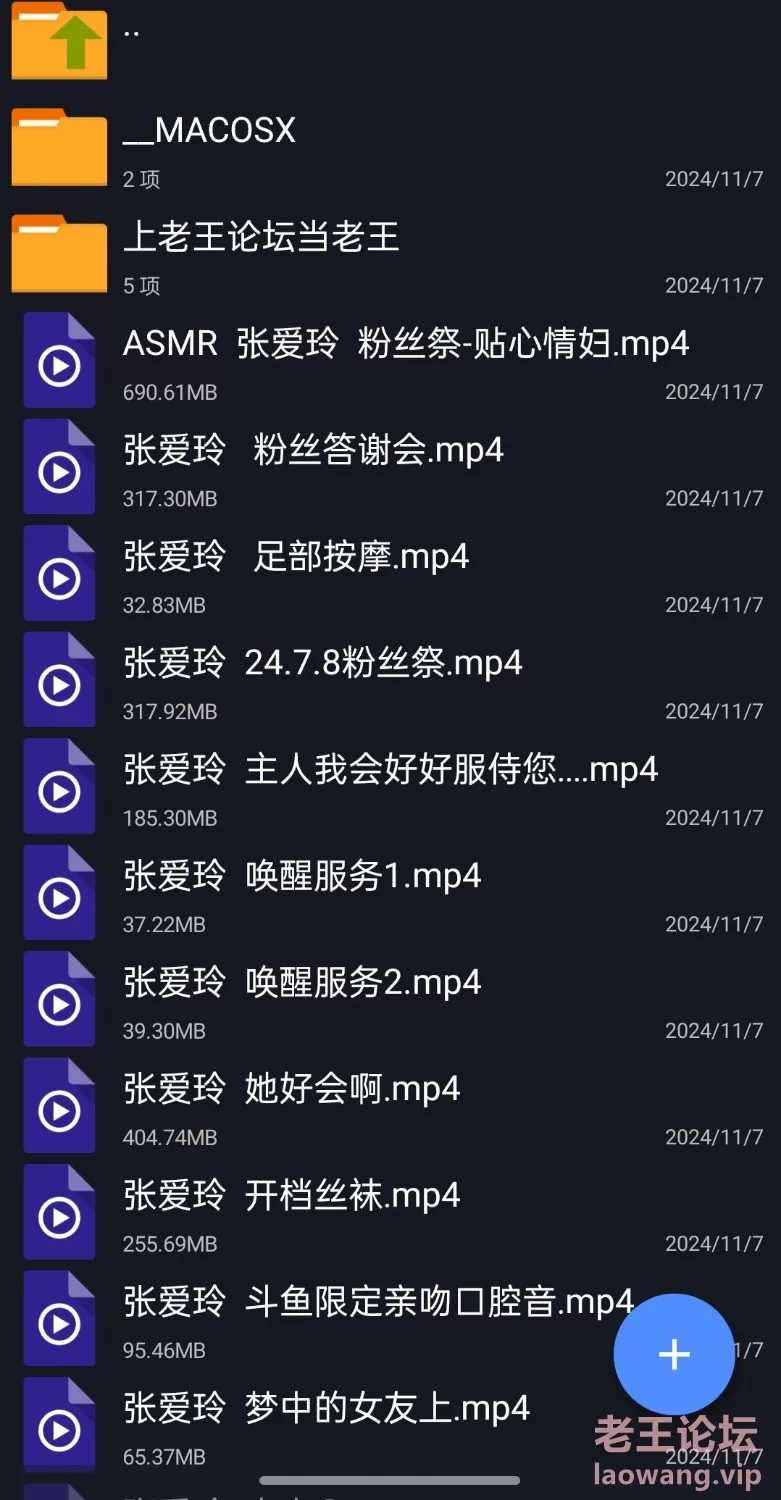The width and height of the screenshot is (781, 1500).
Task: Open the __MACOSX folder
Action: click(x=390, y=148)
